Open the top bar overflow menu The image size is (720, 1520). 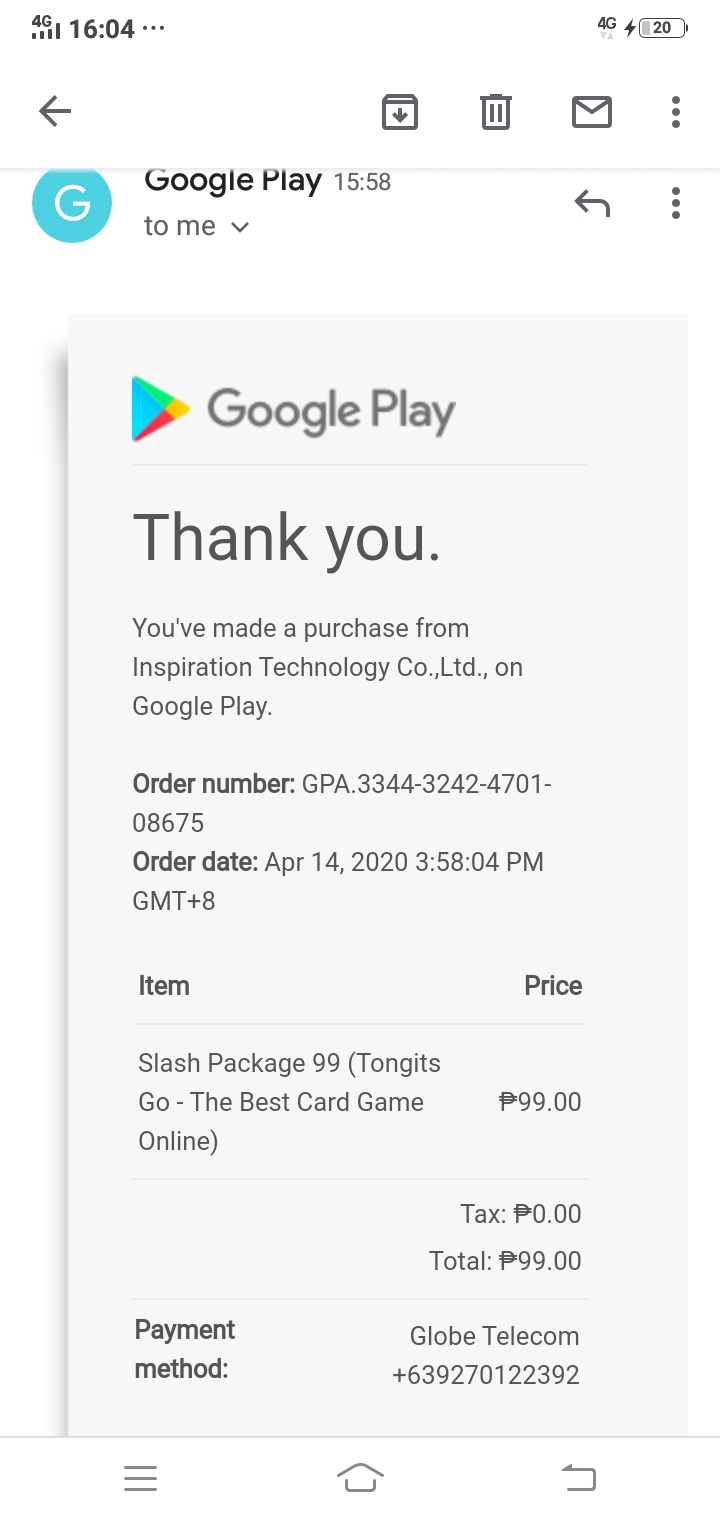[676, 111]
